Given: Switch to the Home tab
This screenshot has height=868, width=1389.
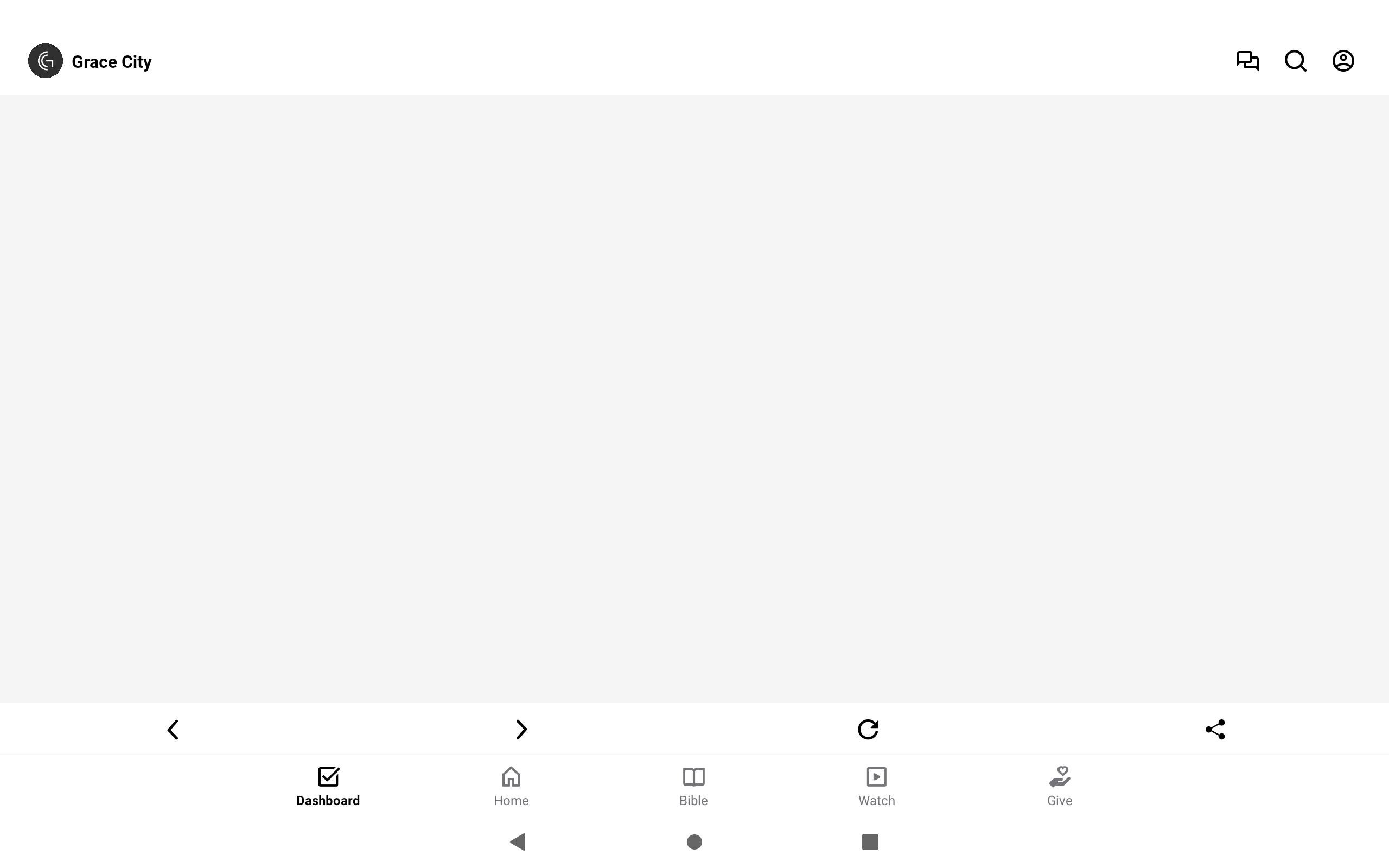Looking at the screenshot, I should 511,787.
